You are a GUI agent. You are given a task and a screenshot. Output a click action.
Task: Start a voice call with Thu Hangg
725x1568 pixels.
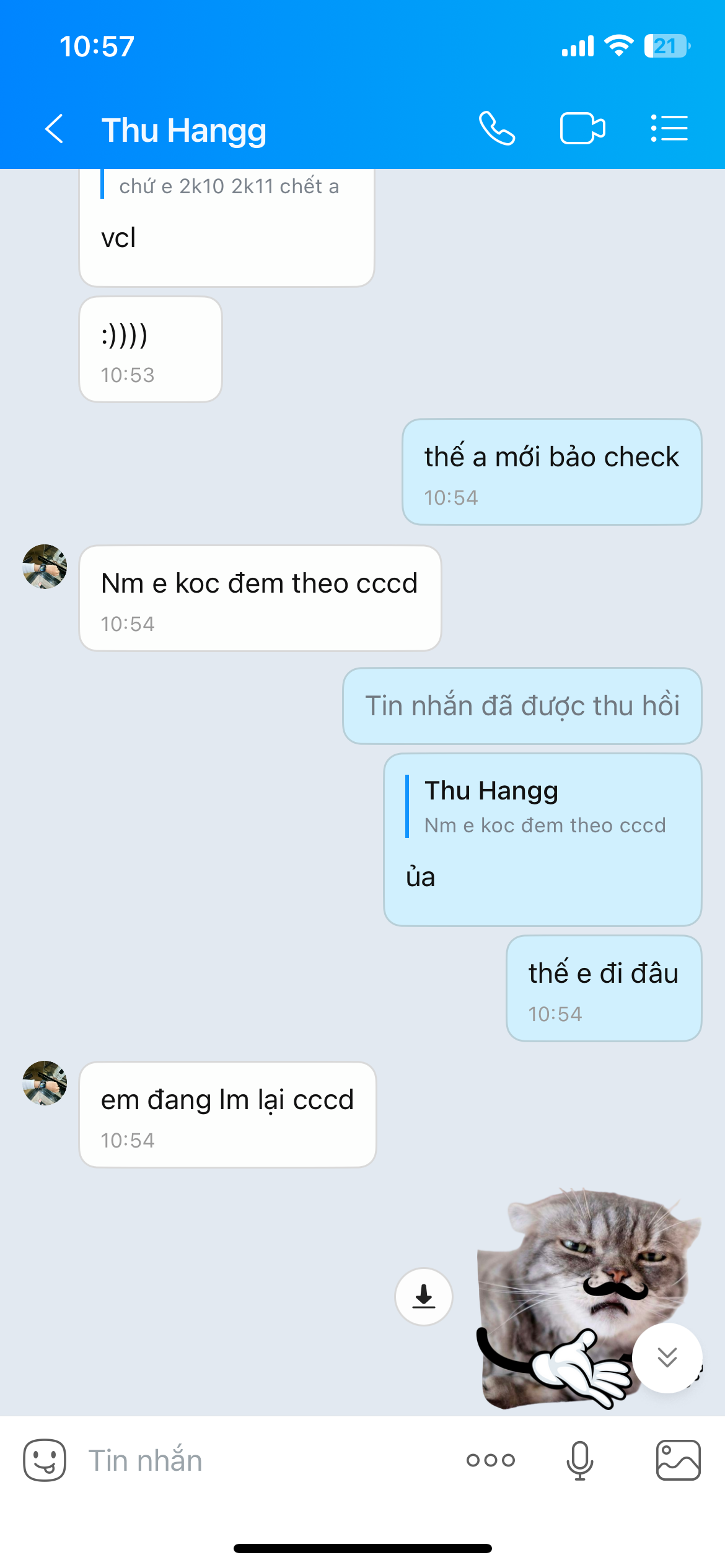click(x=497, y=129)
